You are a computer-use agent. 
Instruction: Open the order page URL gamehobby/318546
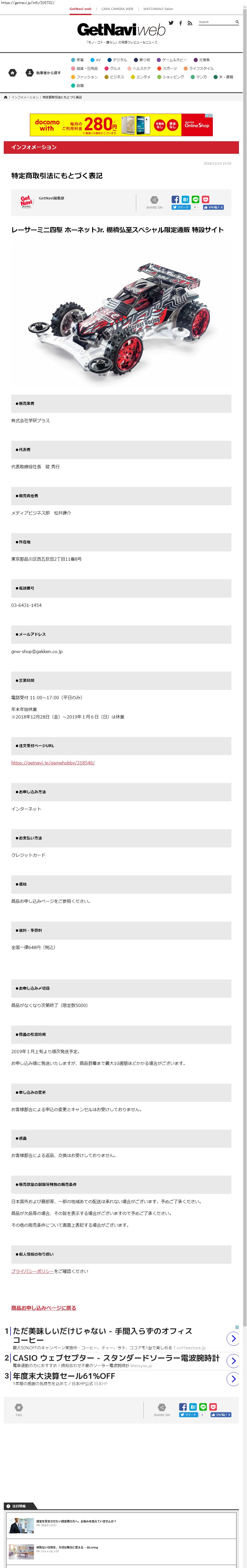pyautogui.click(x=53, y=763)
